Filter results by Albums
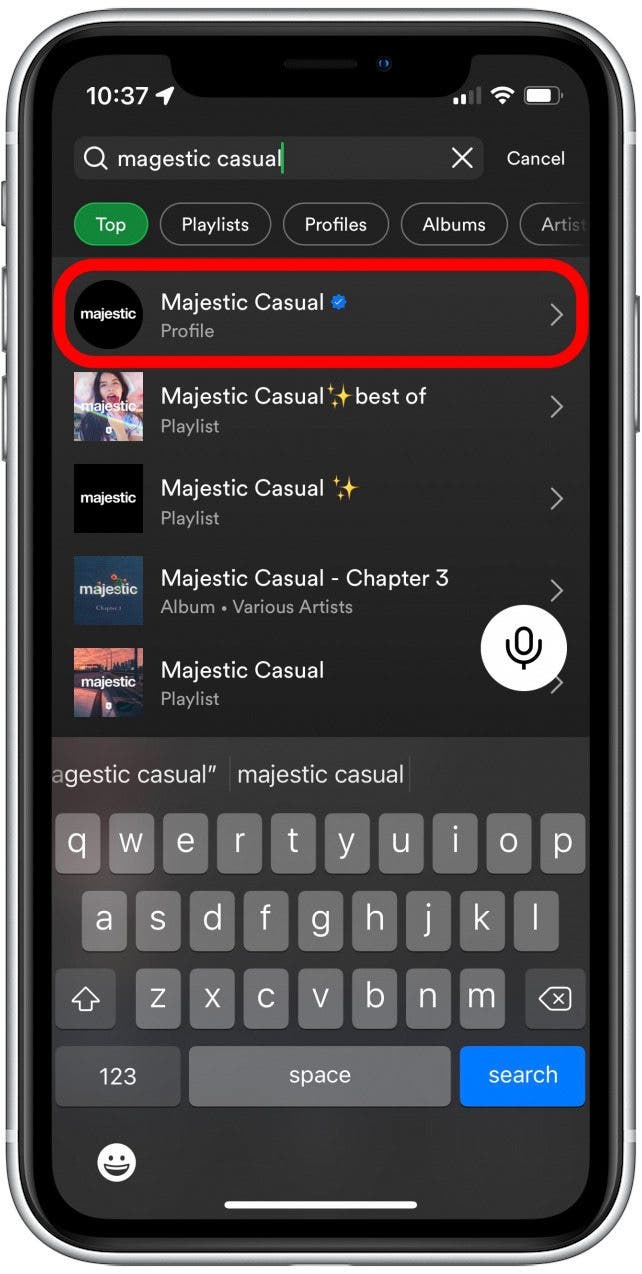The image size is (642, 1274). point(453,224)
